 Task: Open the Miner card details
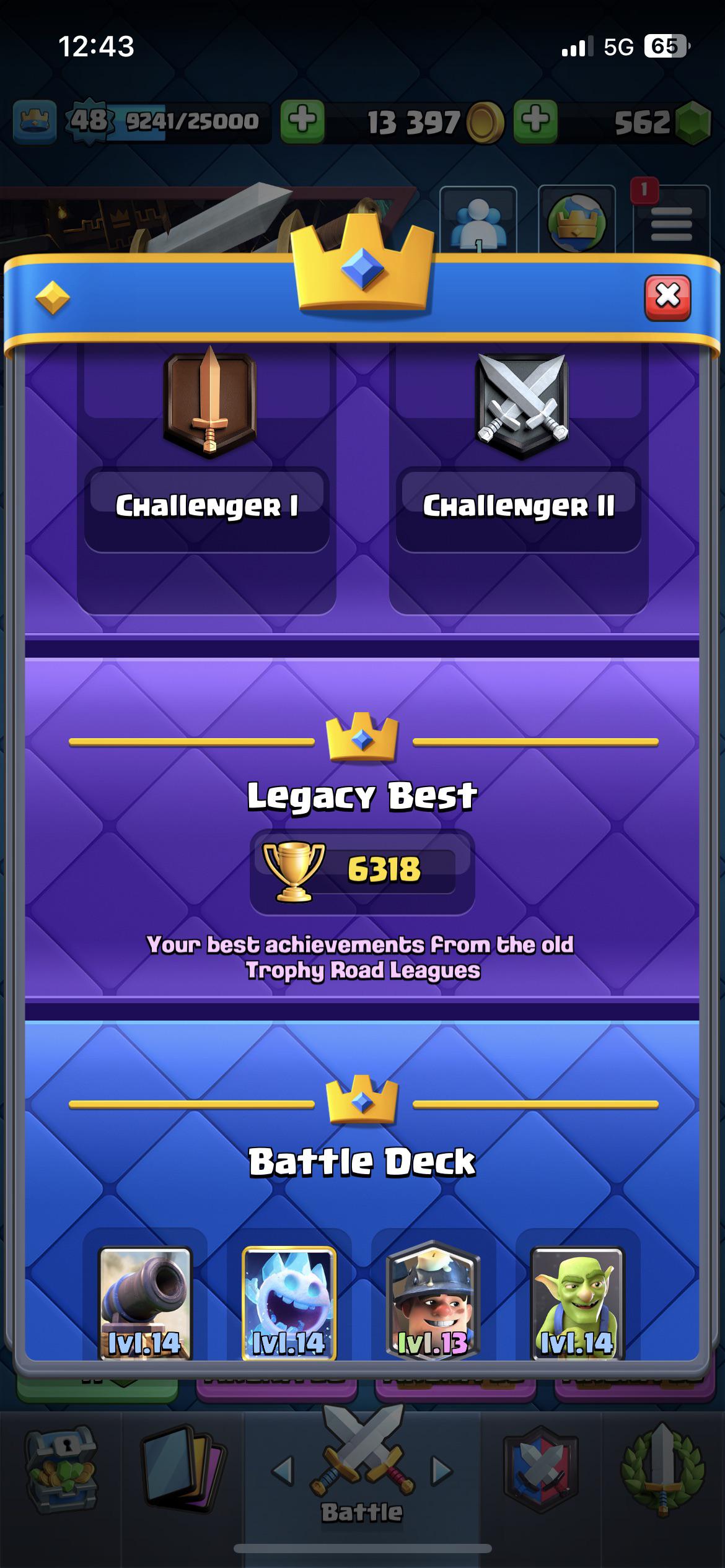click(433, 1302)
